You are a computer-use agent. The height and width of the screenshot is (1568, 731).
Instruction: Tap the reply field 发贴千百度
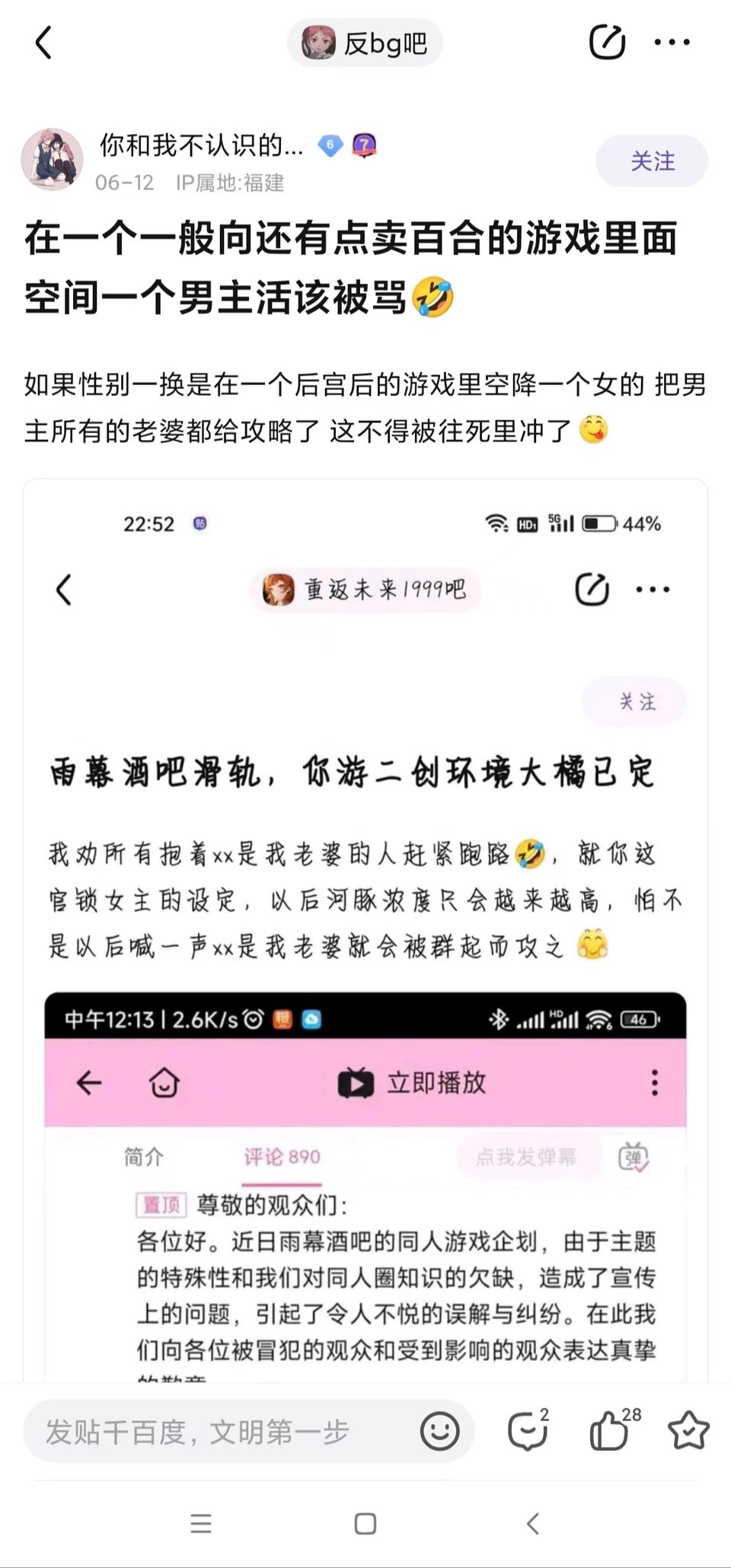[x=221, y=1433]
